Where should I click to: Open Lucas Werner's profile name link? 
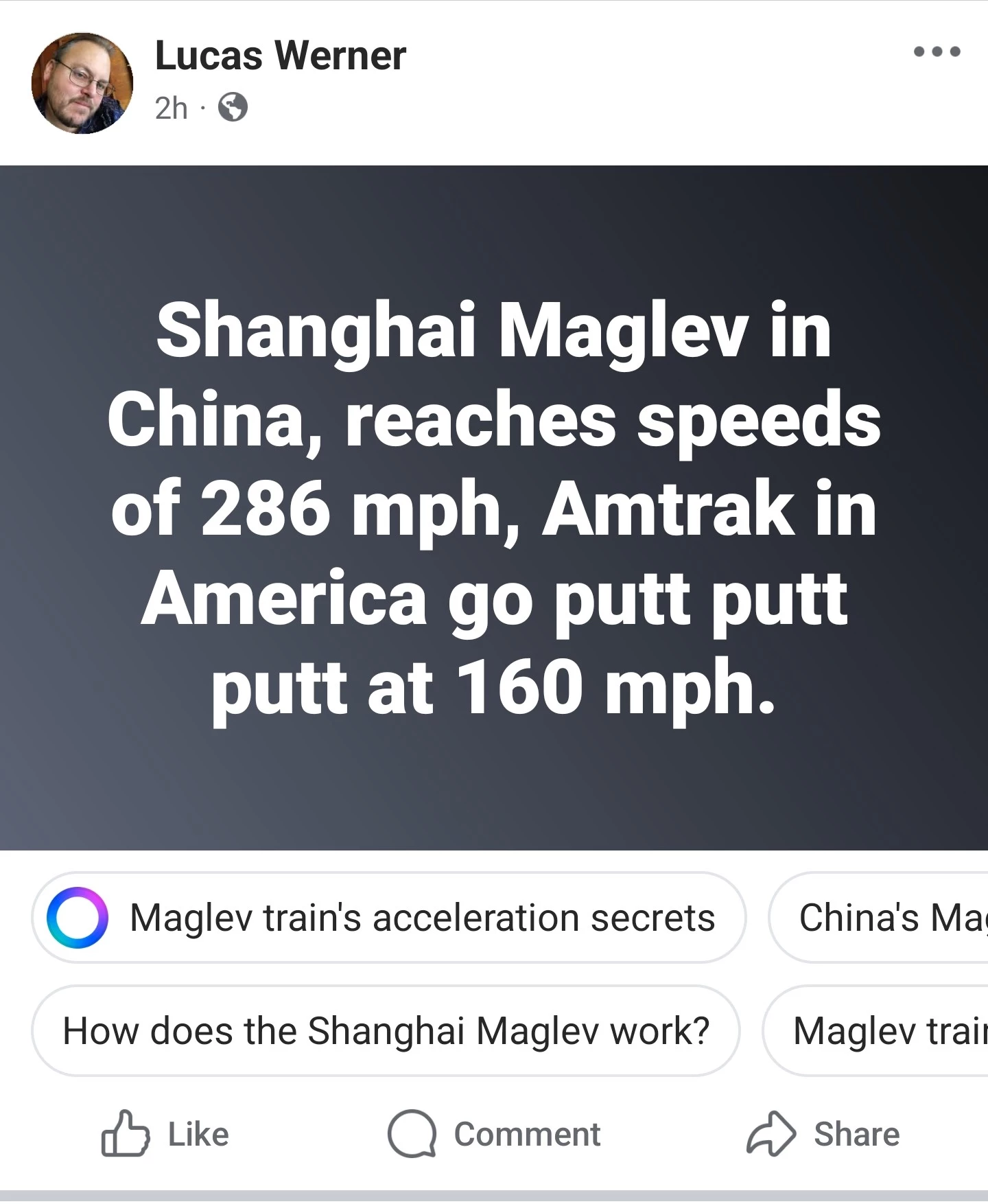(x=280, y=56)
